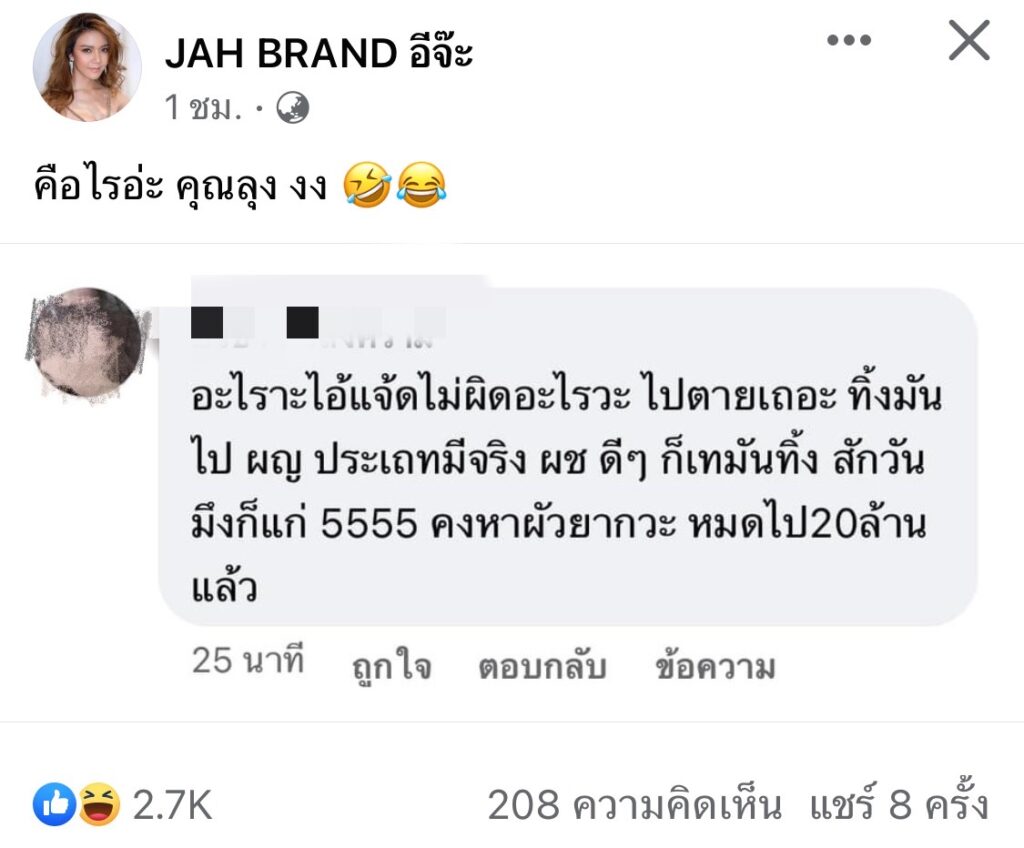Open JAH BRAND profile picture

pyautogui.click(x=87, y=67)
